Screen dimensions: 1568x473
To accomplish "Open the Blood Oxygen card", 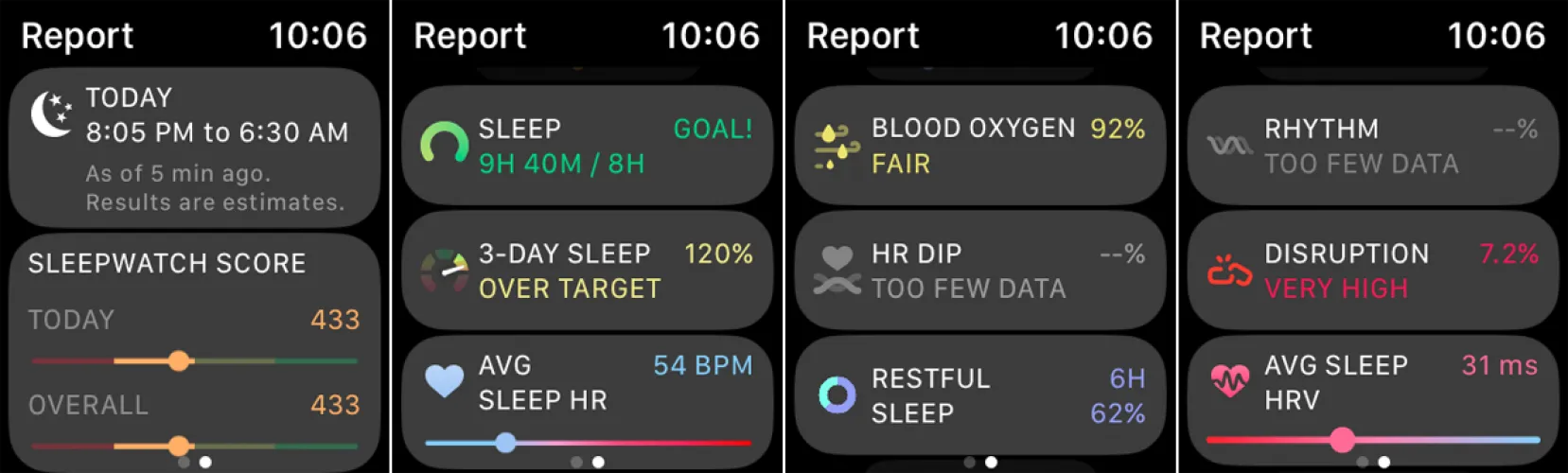I will tap(979, 146).
